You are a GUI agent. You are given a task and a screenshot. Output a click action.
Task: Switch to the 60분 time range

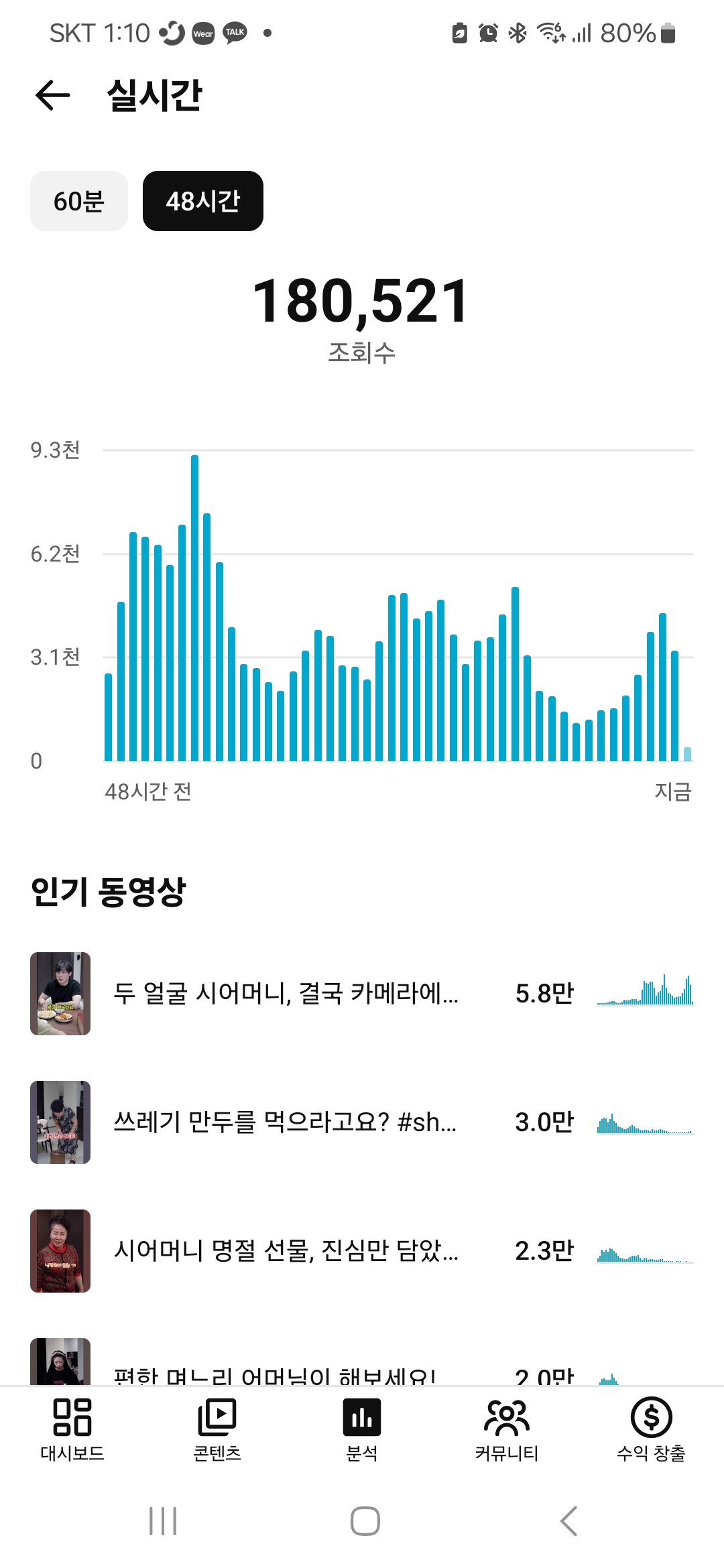click(x=79, y=201)
